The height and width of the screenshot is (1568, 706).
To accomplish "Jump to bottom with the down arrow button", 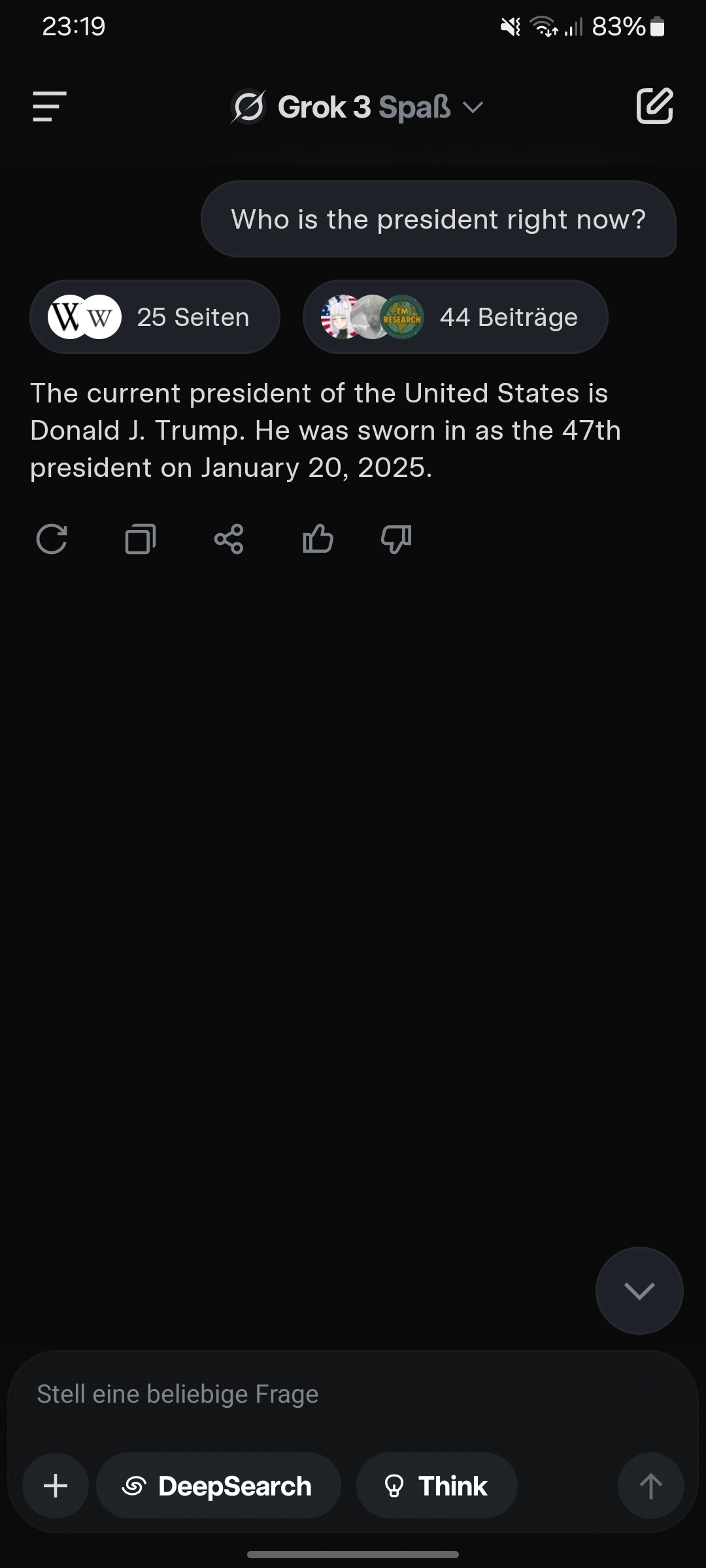I will pos(639,1290).
